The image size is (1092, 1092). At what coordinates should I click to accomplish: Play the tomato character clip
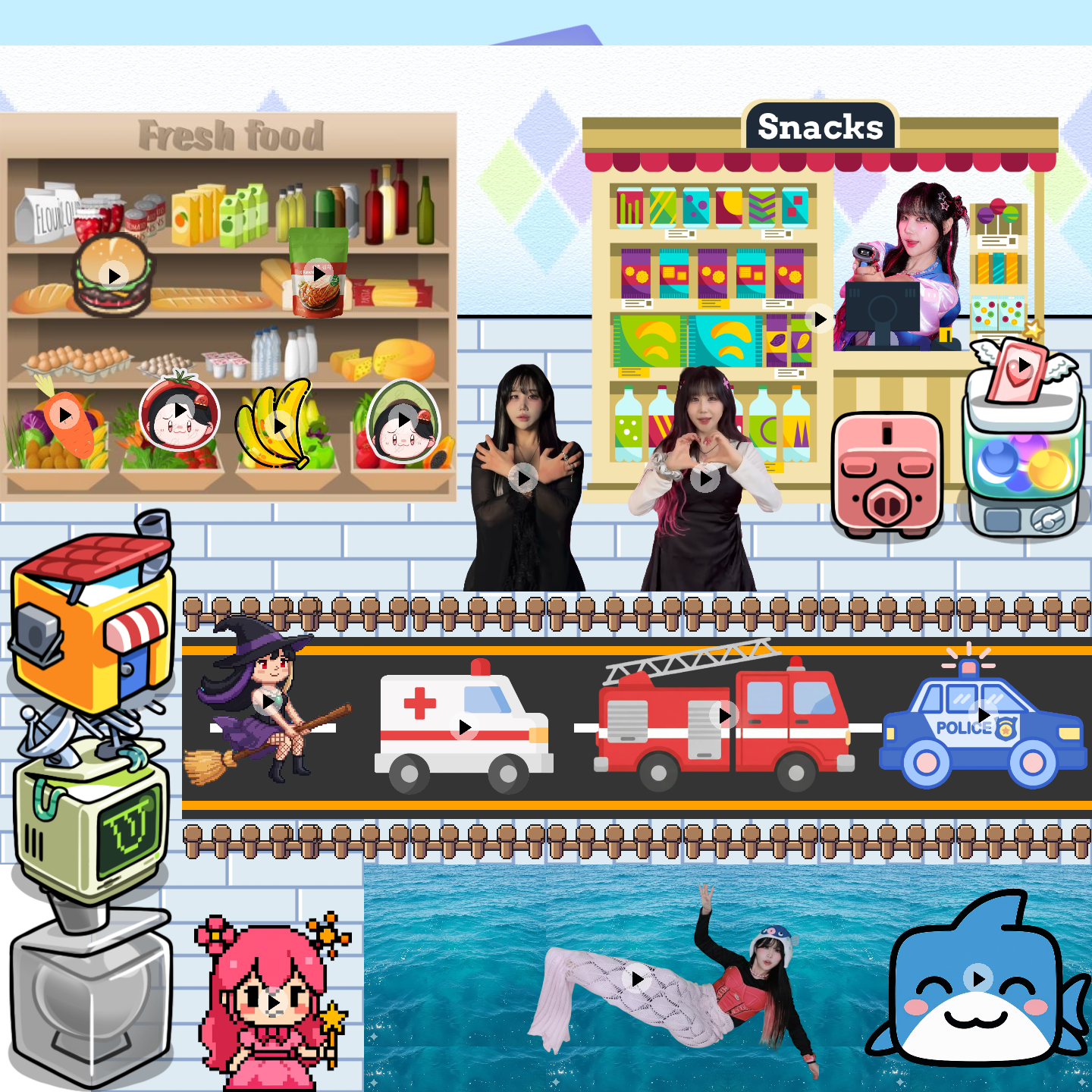(x=180, y=410)
